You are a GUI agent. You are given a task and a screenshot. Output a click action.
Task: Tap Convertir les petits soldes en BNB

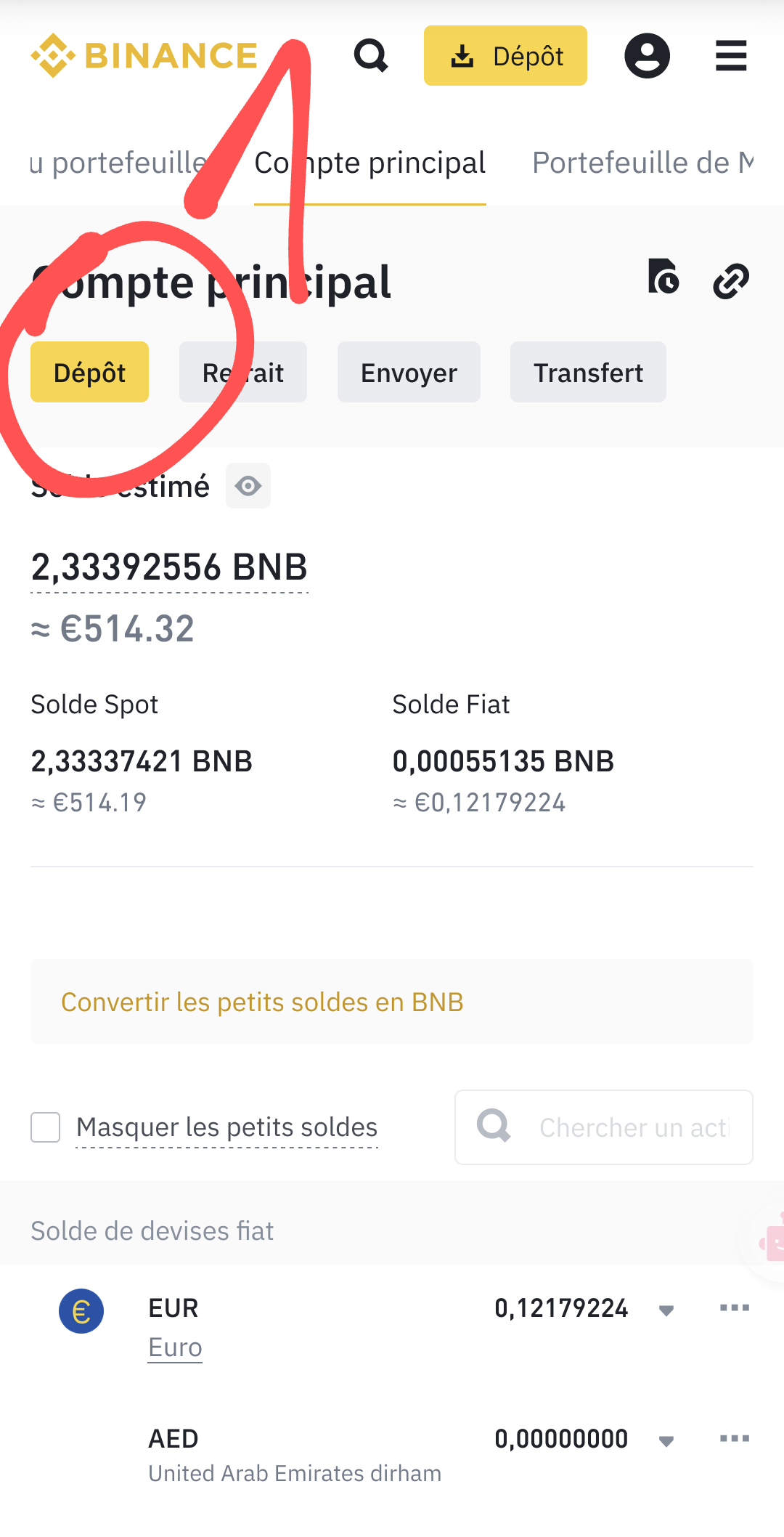pos(262,1002)
